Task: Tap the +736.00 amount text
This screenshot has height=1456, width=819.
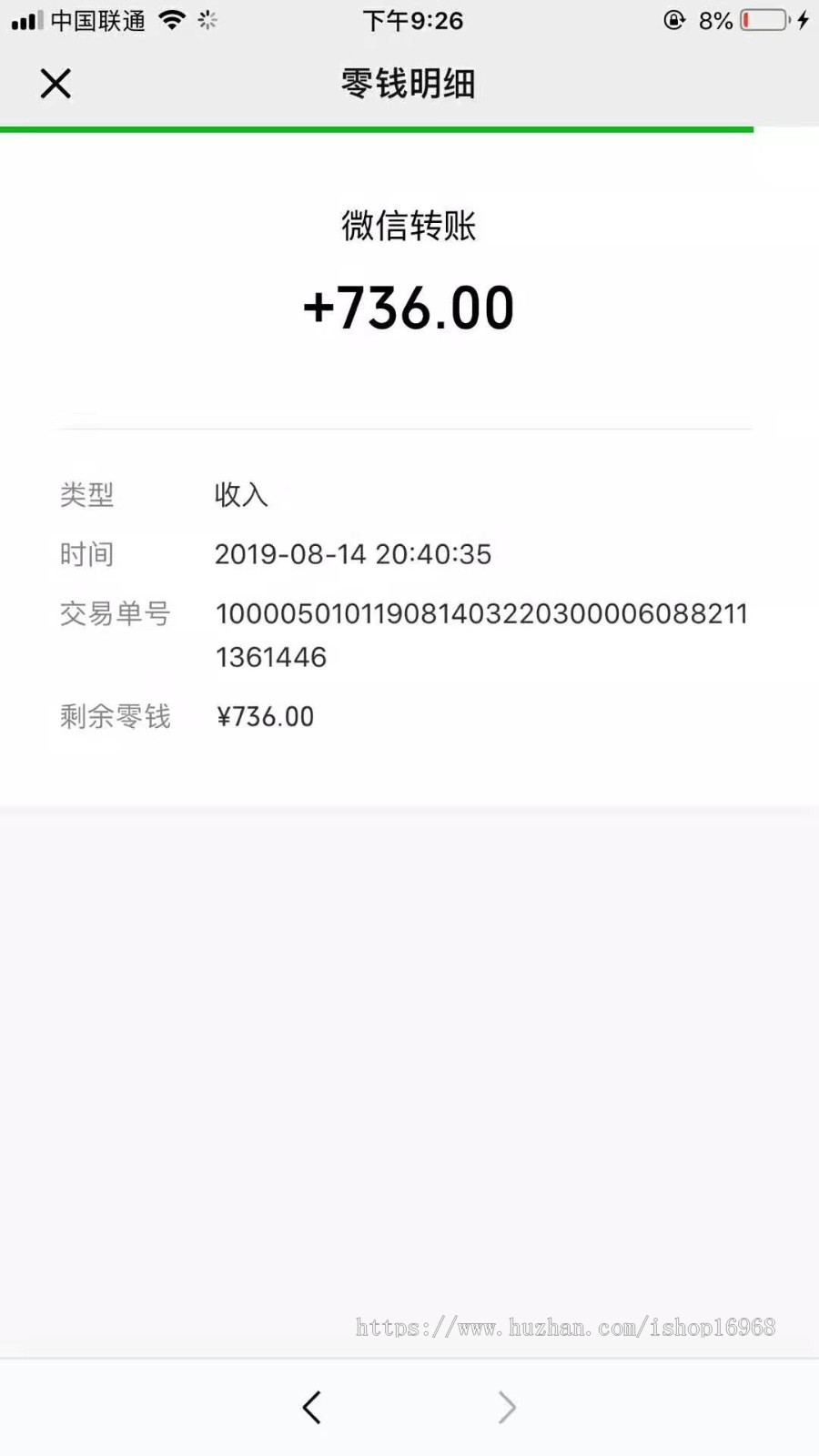Action: pos(409,307)
